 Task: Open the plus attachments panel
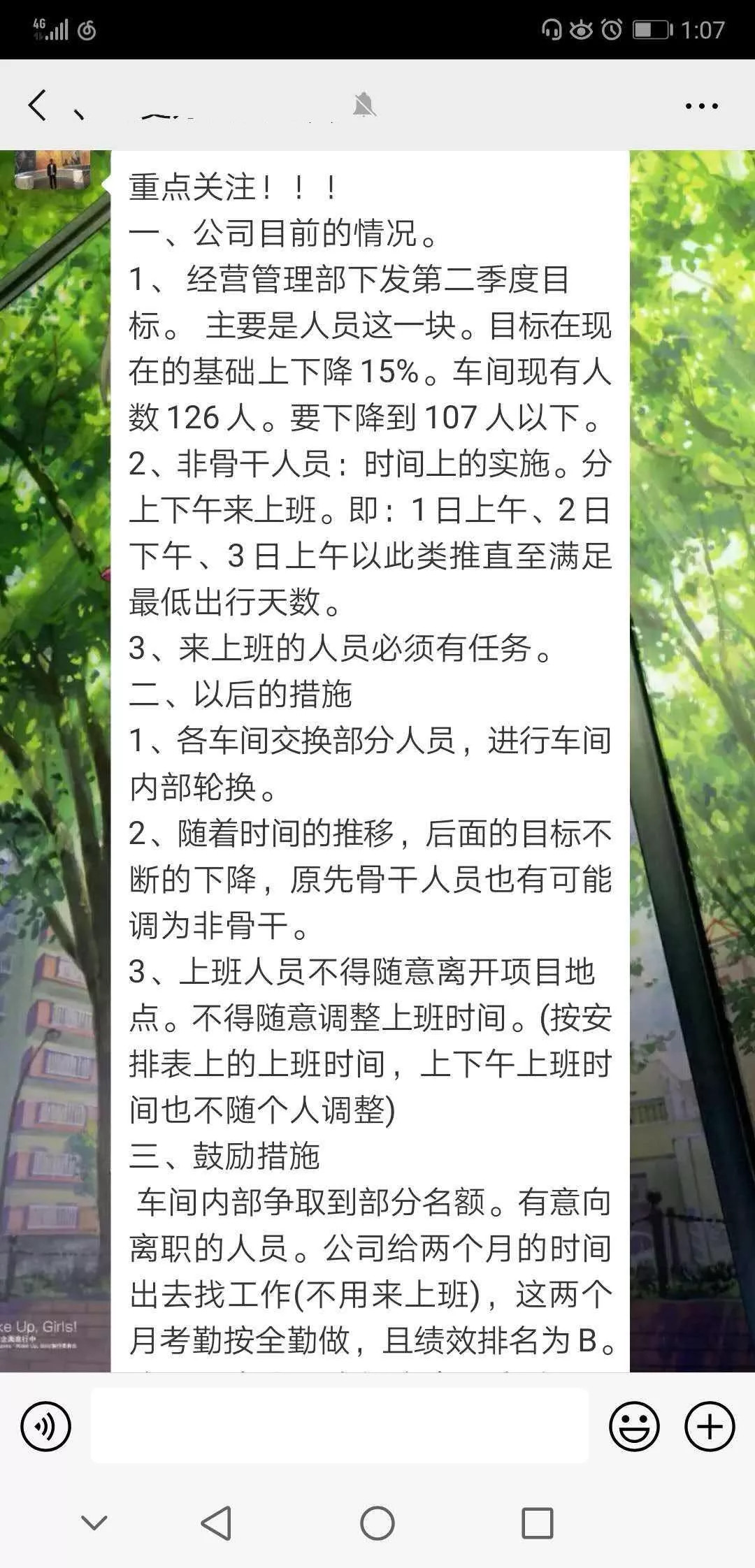tap(710, 1426)
